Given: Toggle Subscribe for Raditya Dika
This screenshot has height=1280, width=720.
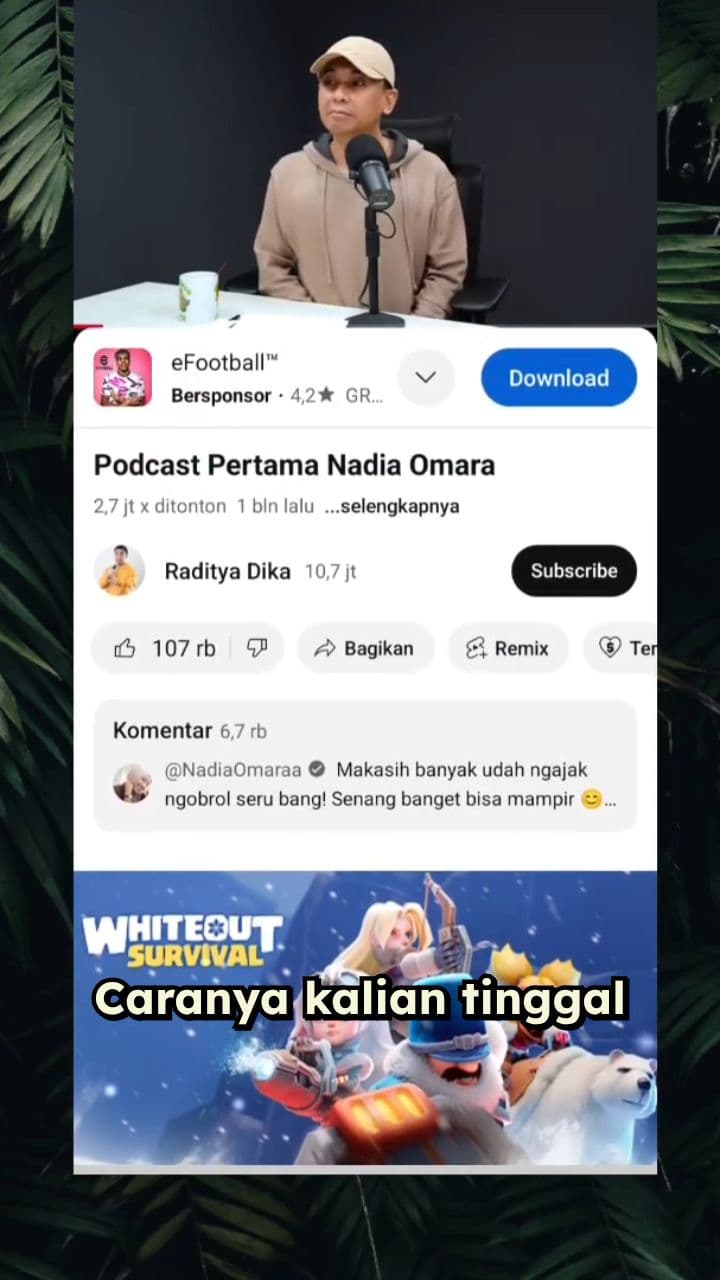Looking at the screenshot, I should pos(574,570).
